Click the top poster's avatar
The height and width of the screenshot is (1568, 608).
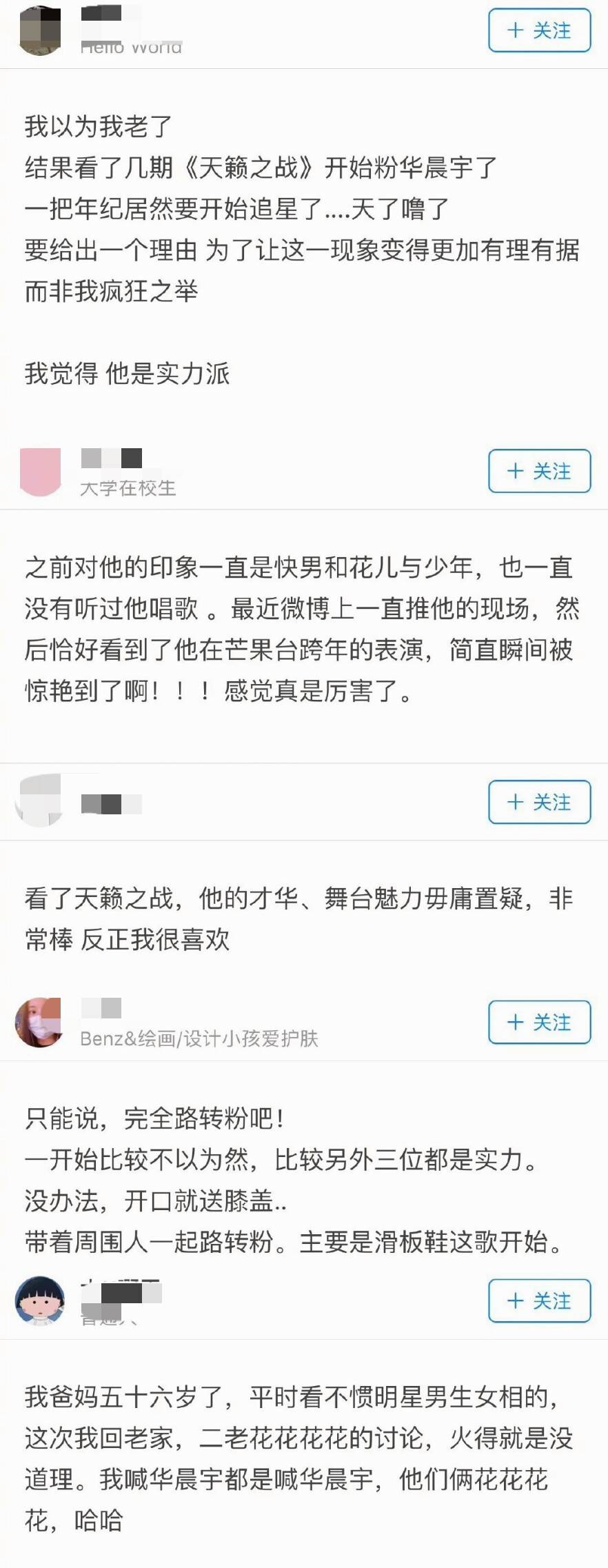(x=39, y=31)
